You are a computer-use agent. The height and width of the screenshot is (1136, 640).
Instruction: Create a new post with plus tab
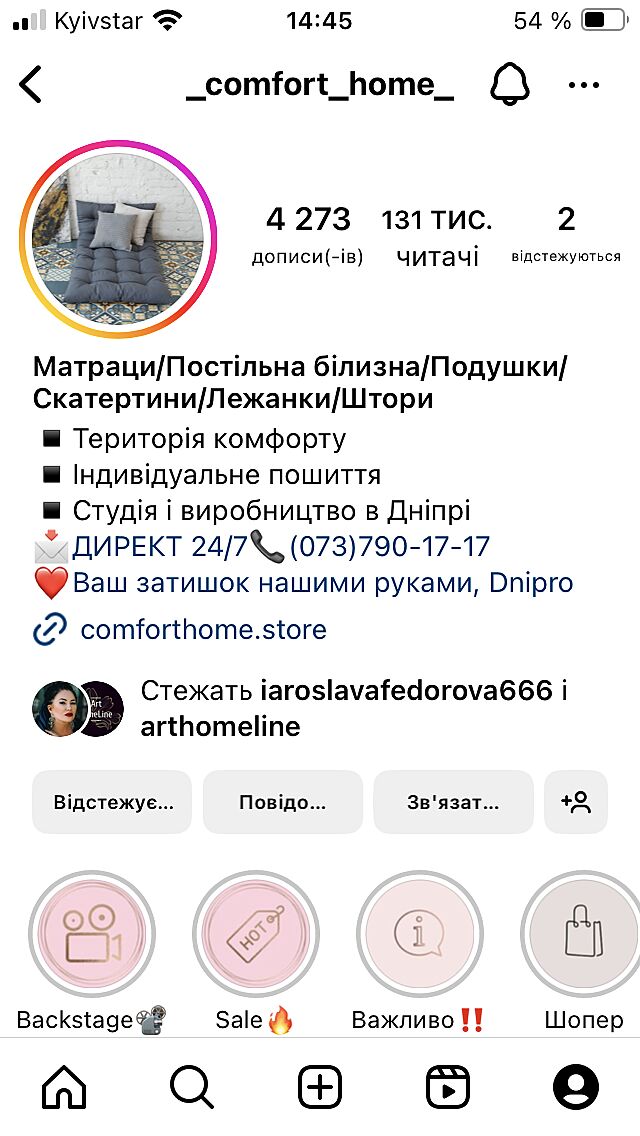(320, 1087)
